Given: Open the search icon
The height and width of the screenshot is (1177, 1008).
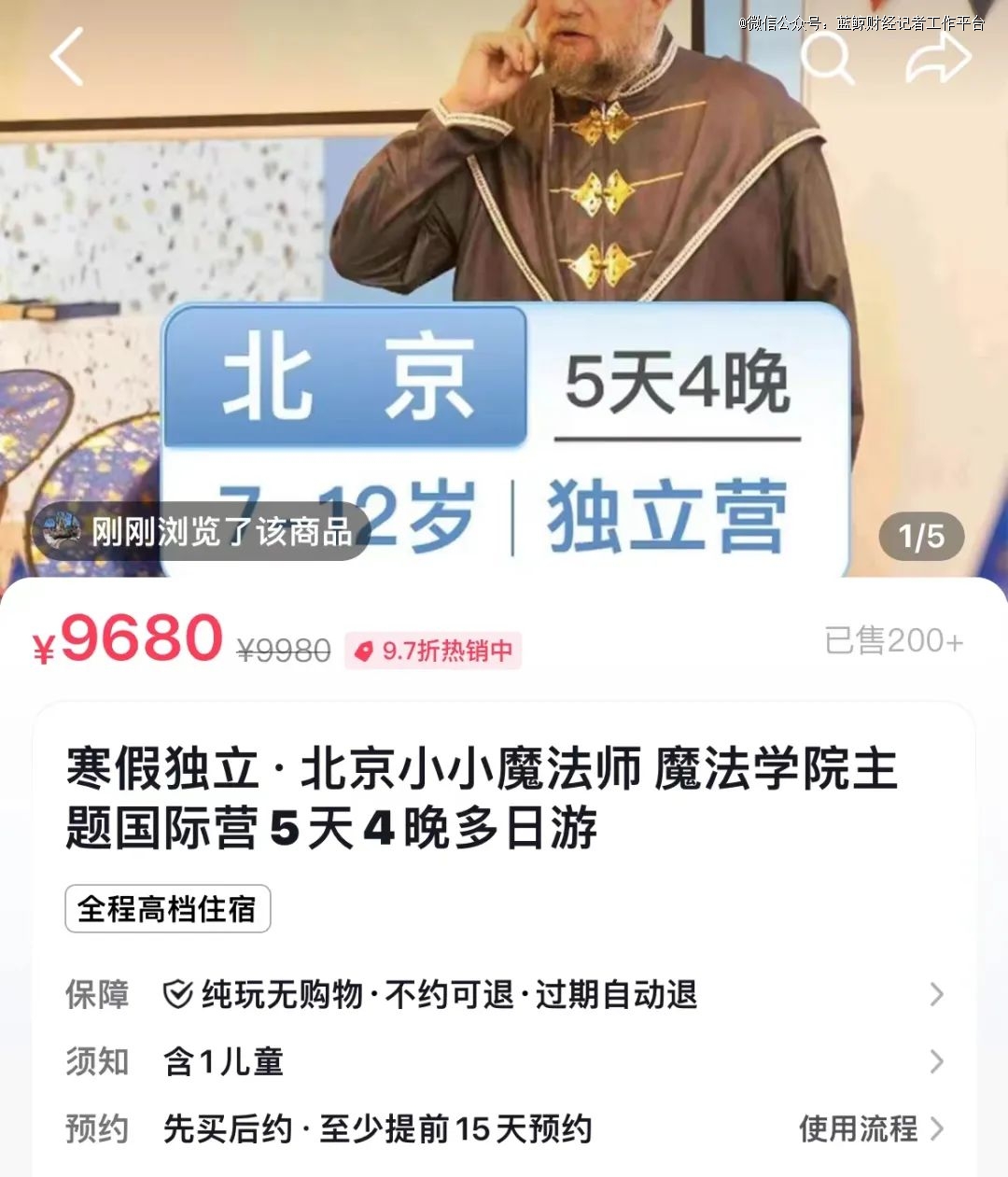Looking at the screenshot, I should pyautogui.click(x=826, y=58).
